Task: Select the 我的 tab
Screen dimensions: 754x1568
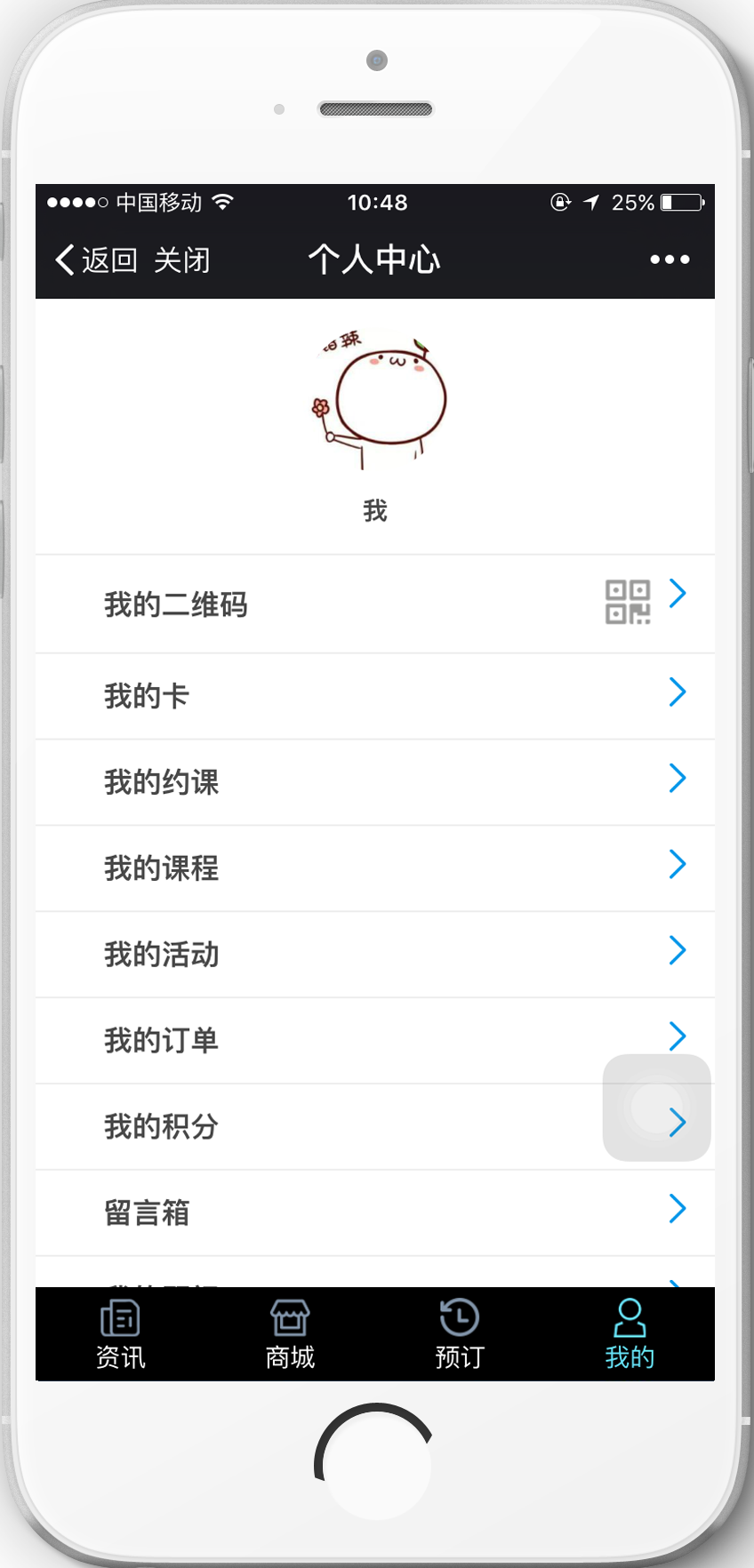Action: 630,1334
